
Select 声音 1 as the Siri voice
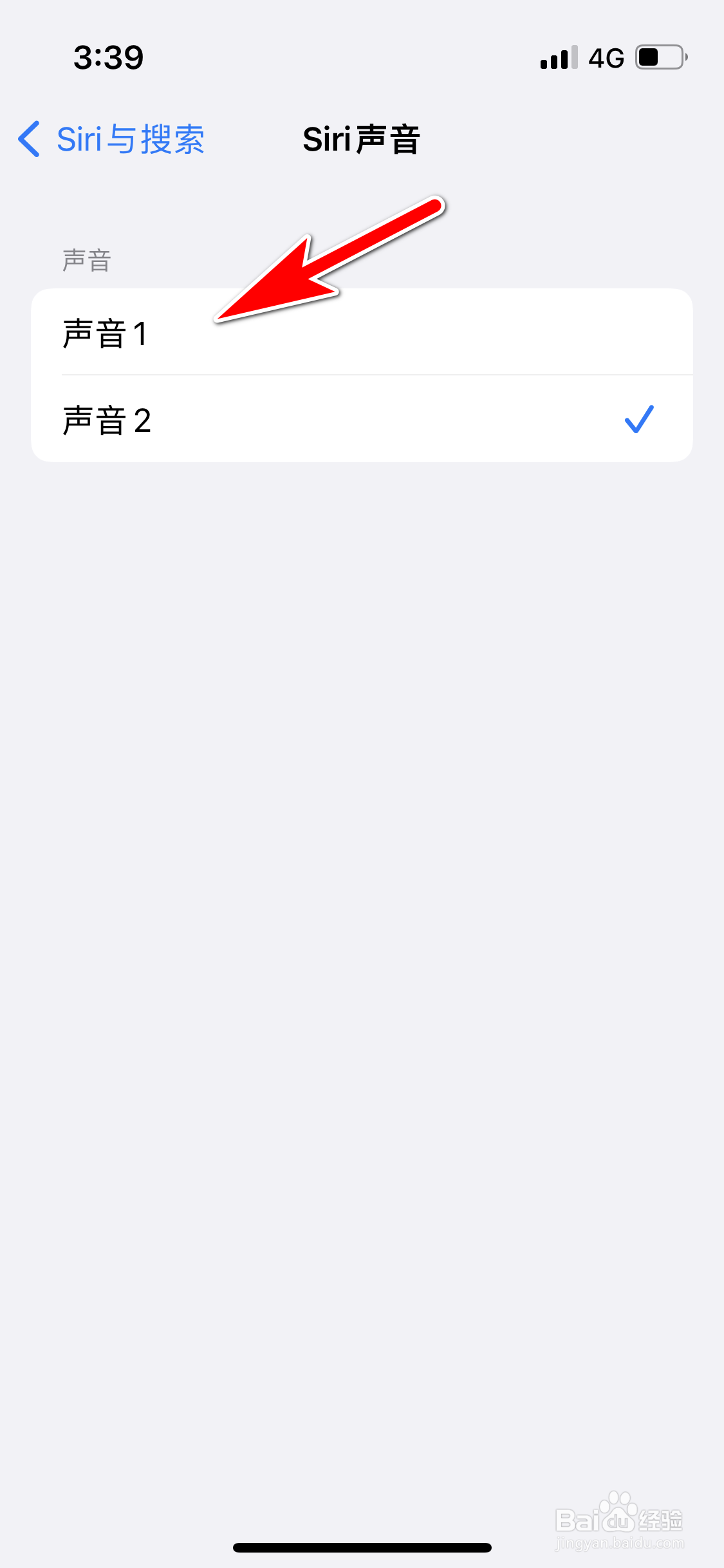tap(362, 332)
